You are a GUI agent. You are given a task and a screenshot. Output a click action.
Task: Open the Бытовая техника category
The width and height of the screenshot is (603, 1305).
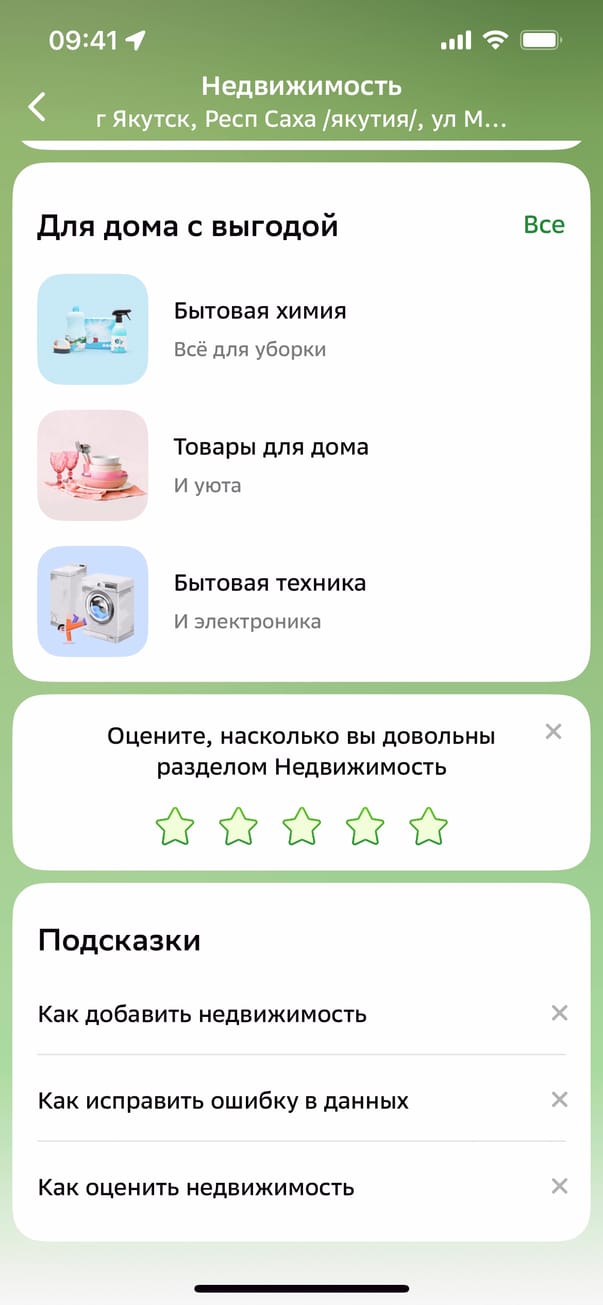269,601
